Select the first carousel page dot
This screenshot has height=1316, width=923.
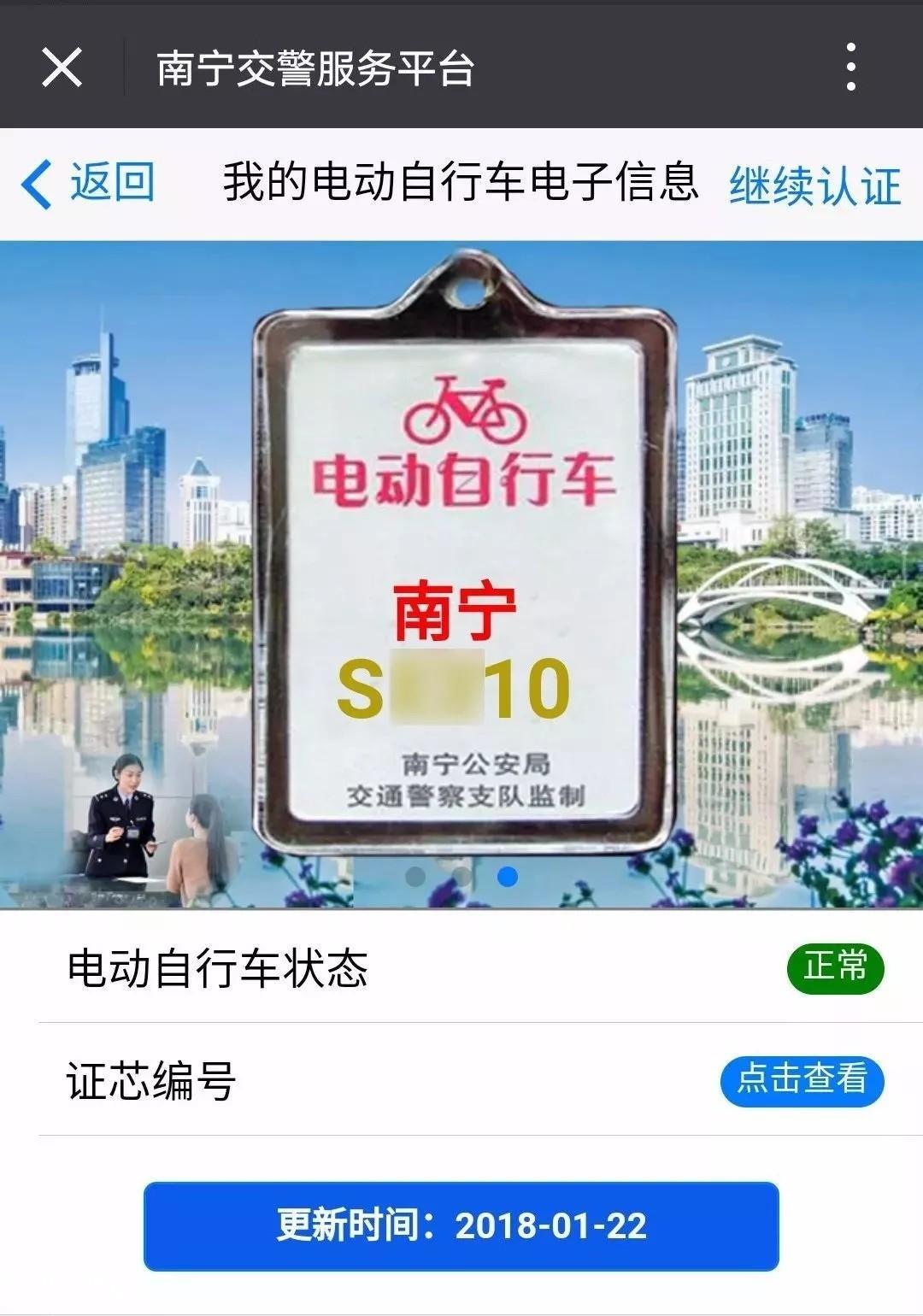pos(416,876)
